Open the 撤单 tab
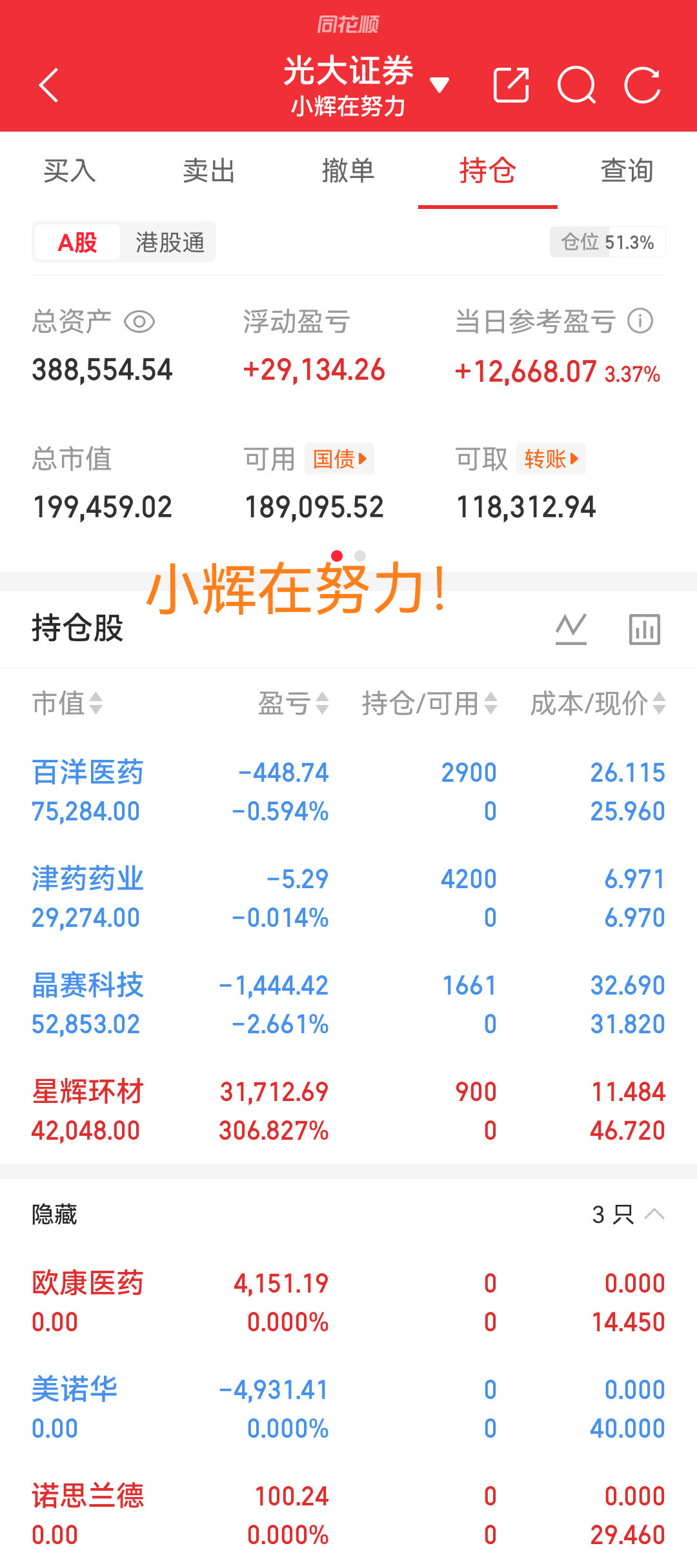The image size is (697, 1568). (x=348, y=171)
